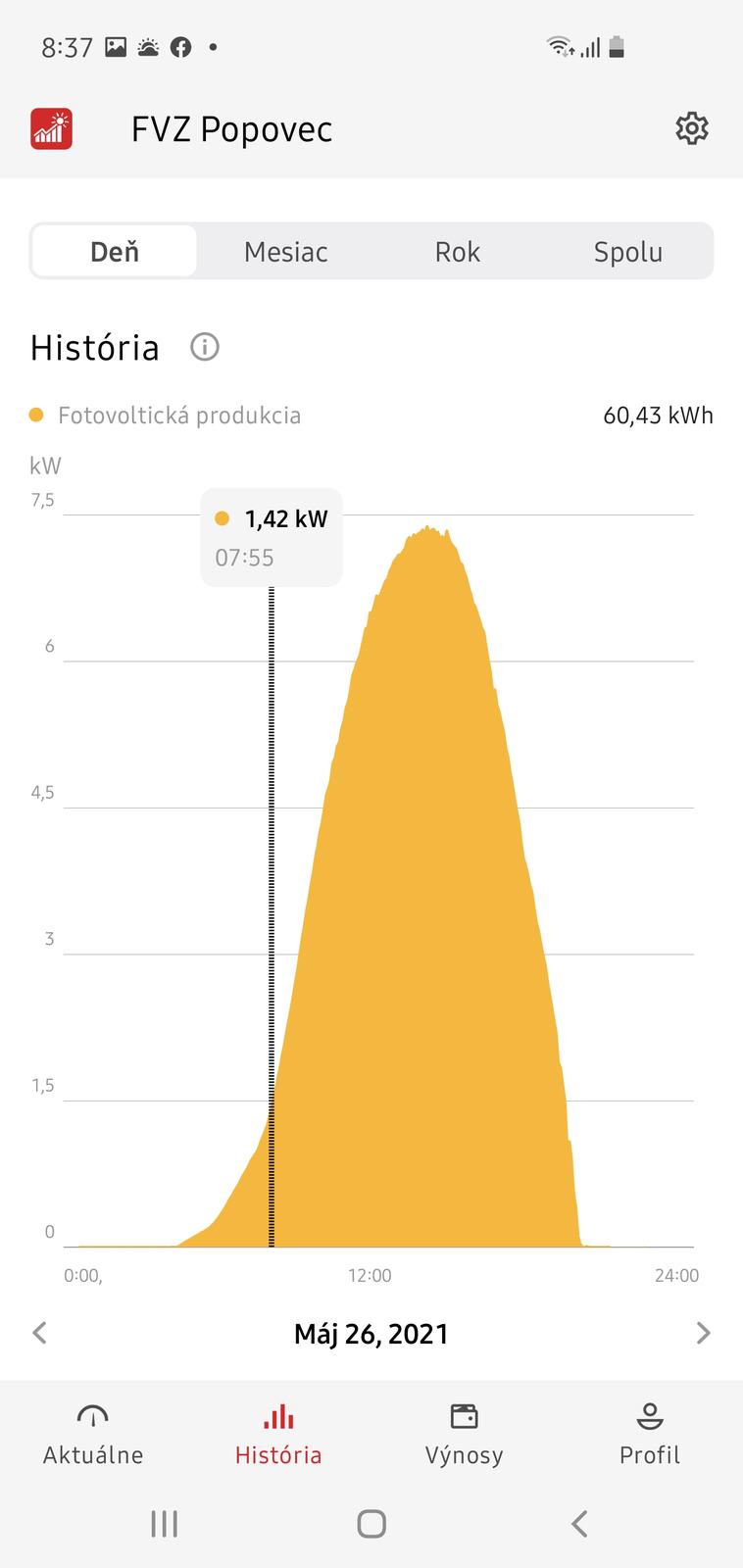Viewport: 743px width, 1568px height.
Task: Switch to the Rok view
Action: tap(457, 252)
